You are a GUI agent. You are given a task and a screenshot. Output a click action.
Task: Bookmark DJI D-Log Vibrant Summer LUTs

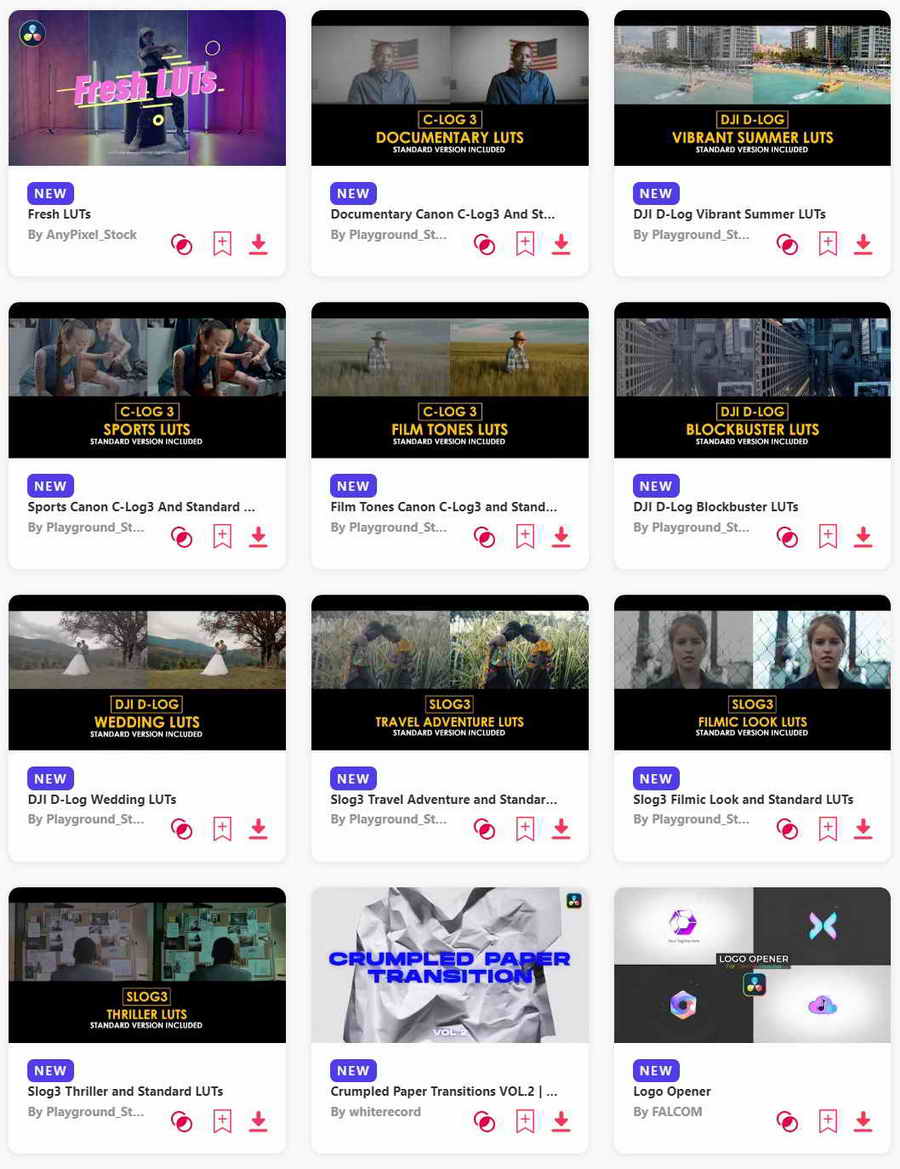tap(828, 244)
